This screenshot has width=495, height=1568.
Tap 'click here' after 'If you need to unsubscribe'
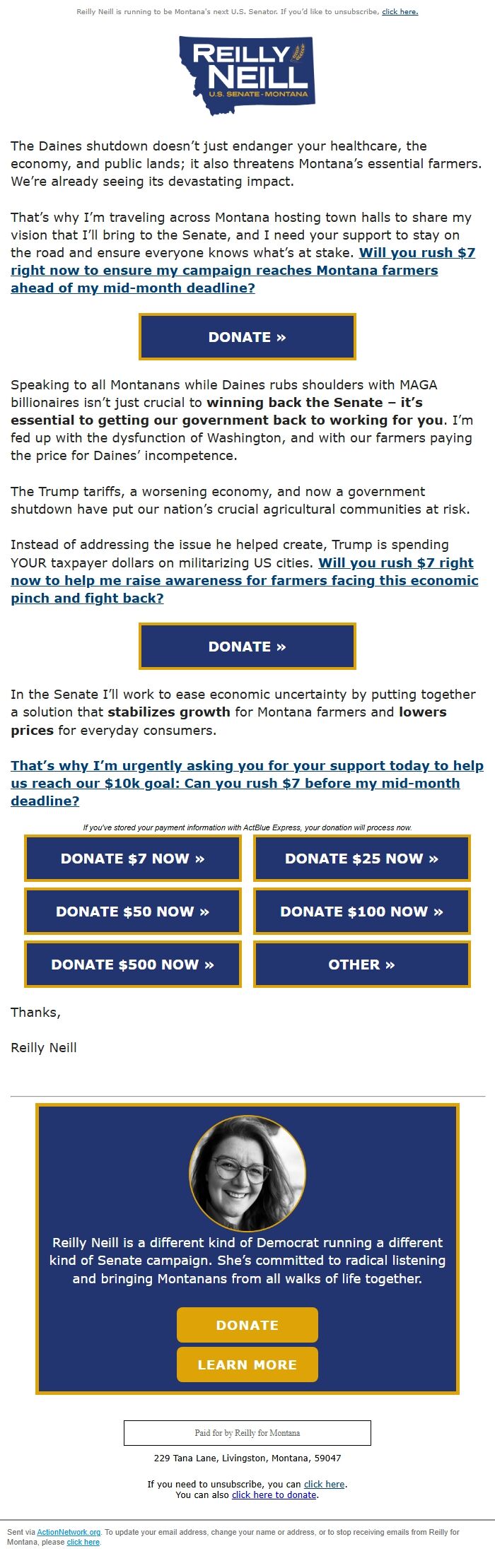tap(325, 1485)
